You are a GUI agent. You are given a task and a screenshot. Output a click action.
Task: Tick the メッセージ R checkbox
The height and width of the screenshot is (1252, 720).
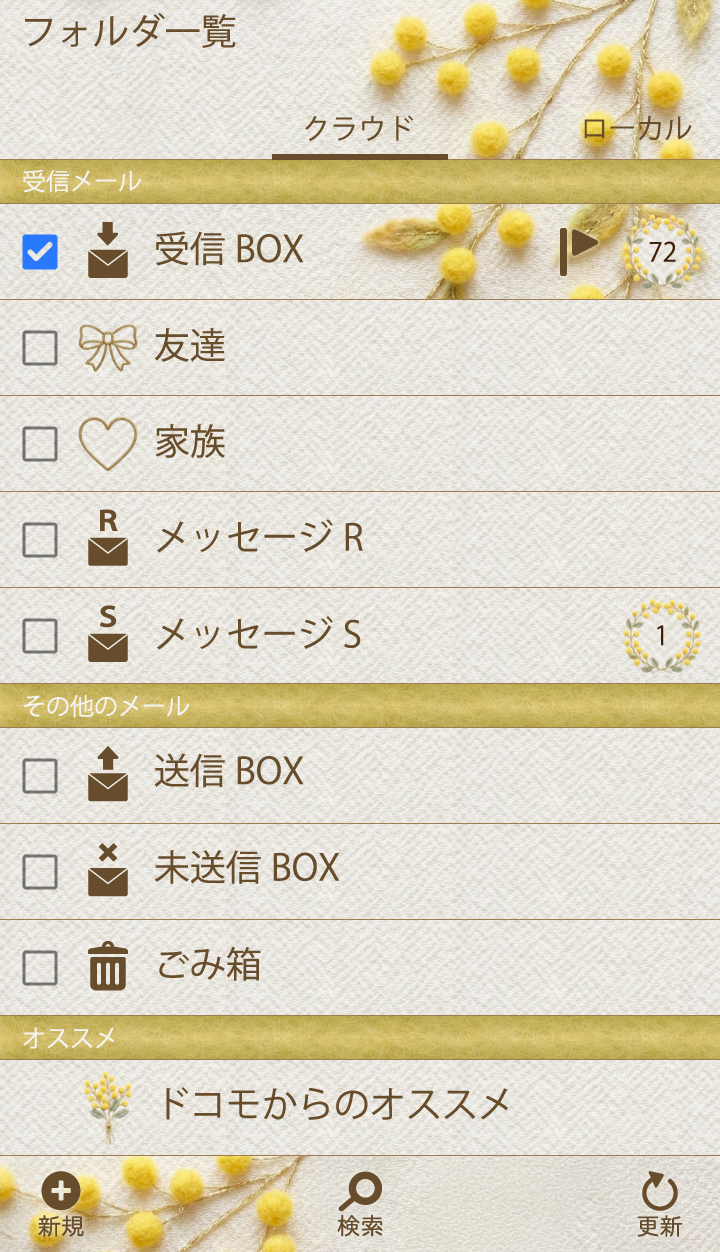[x=40, y=540]
